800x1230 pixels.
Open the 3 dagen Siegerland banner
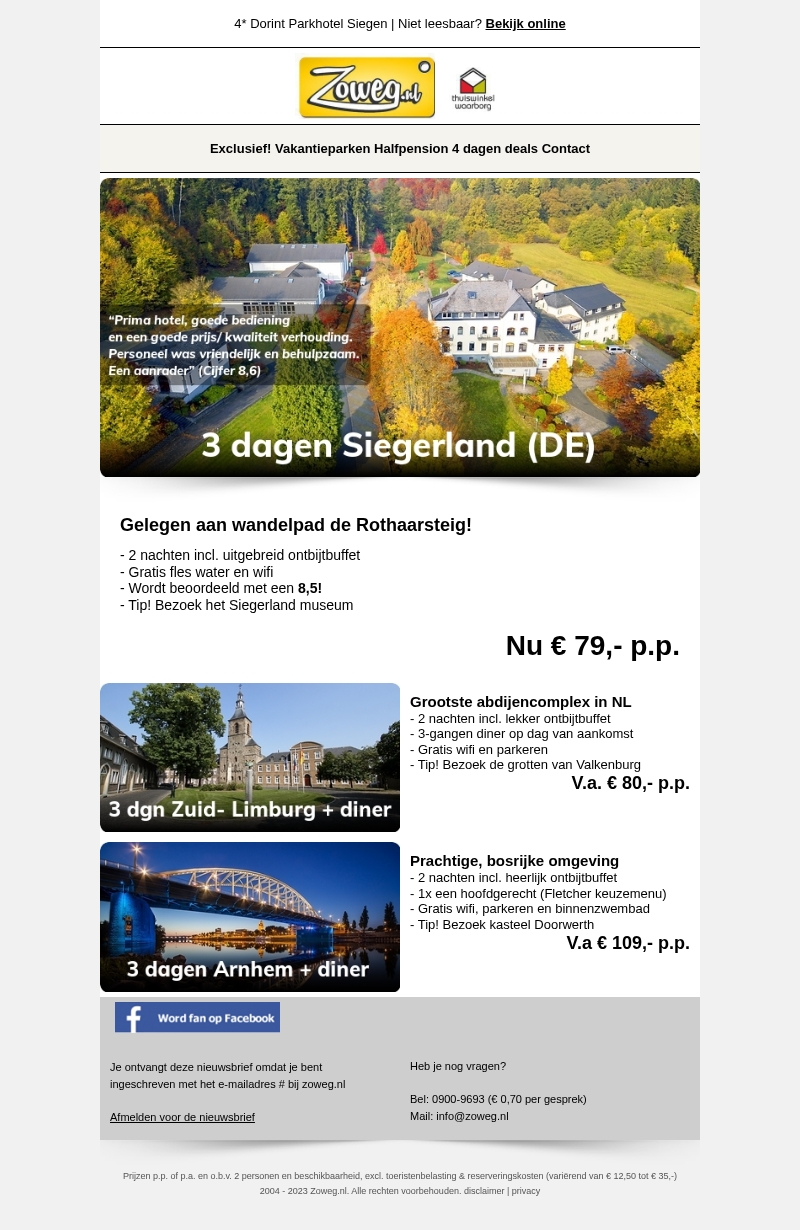(400, 328)
